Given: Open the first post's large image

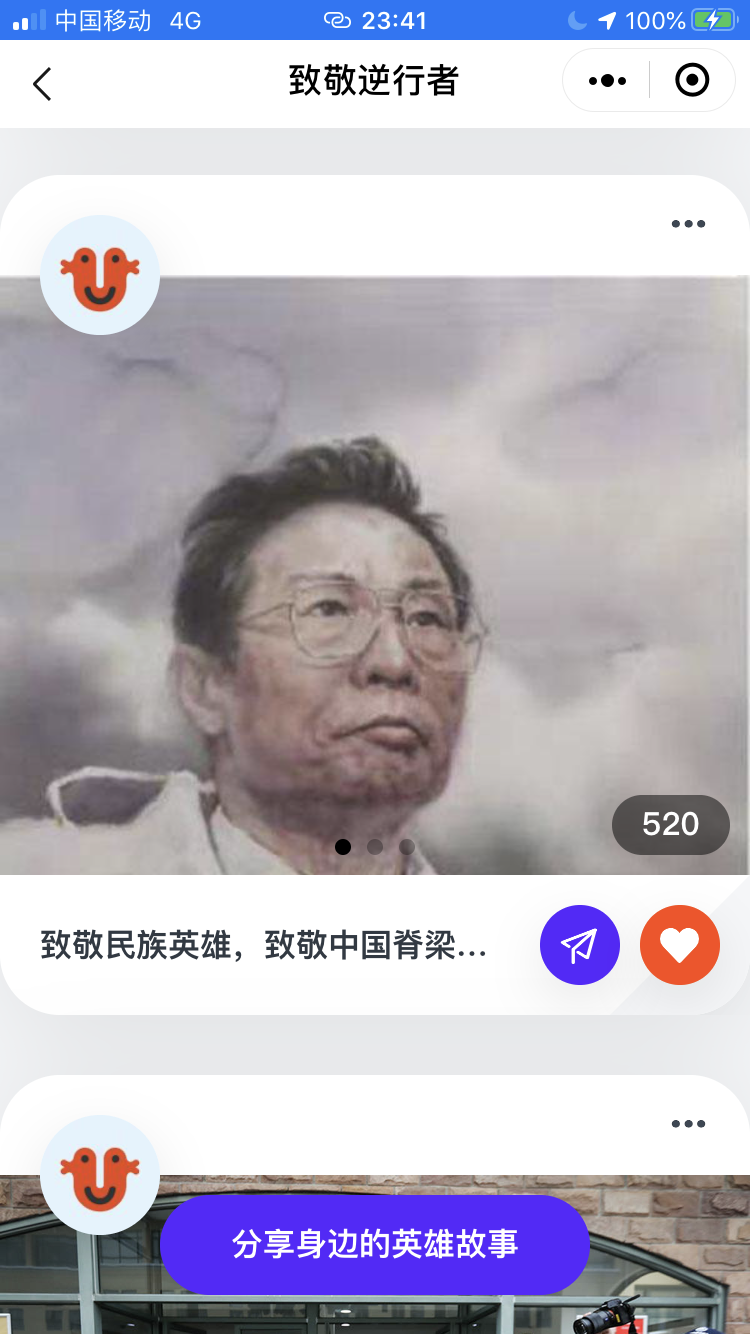Looking at the screenshot, I should pos(375,575).
